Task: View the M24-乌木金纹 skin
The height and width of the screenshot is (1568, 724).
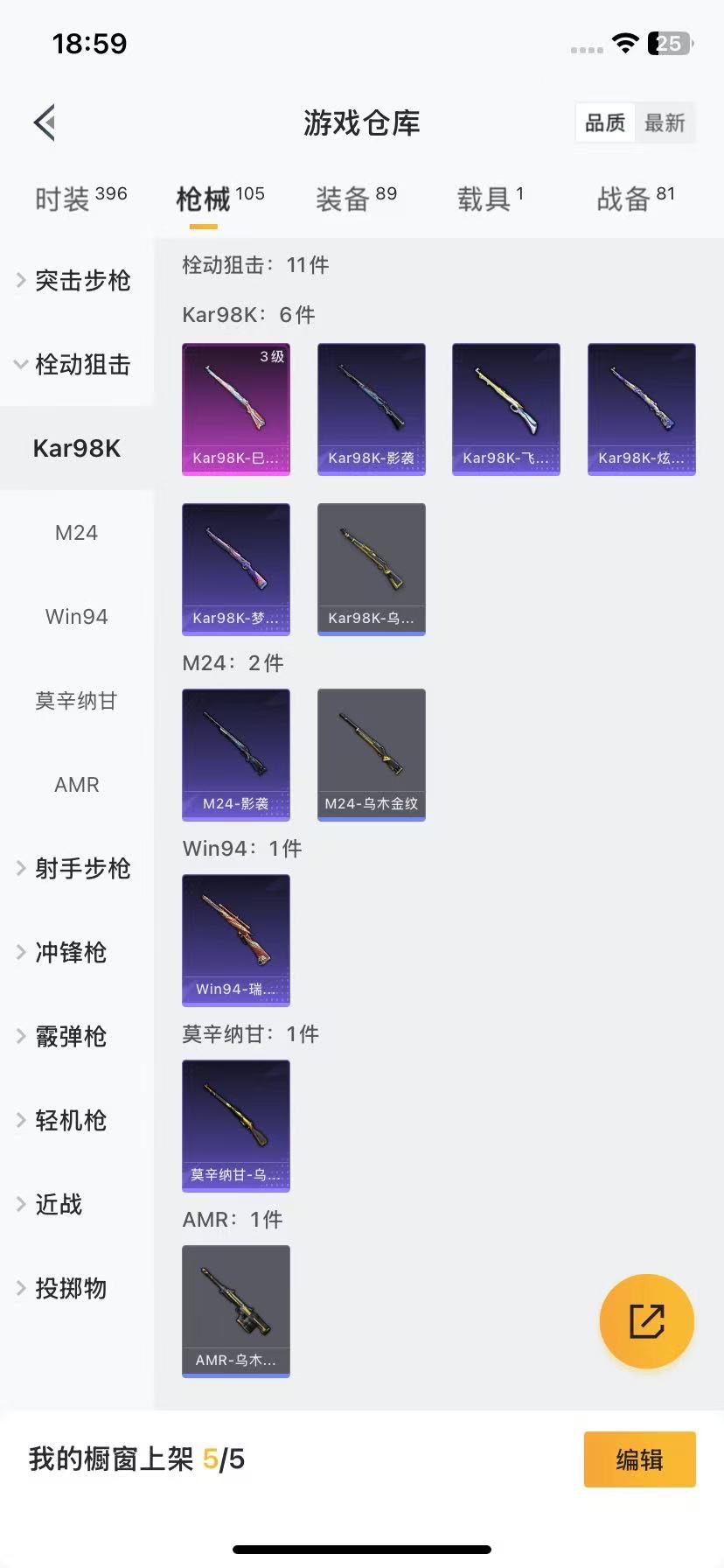Action: click(x=371, y=754)
